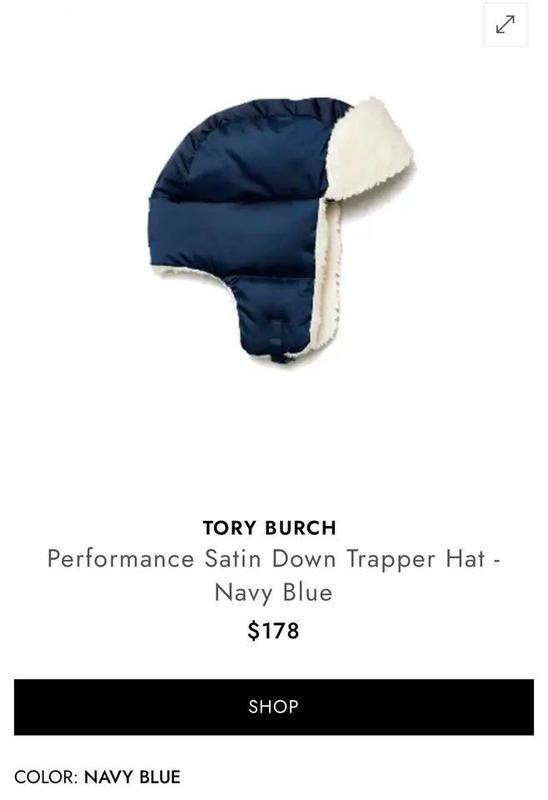Viewport: 548px width, 800px height.
Task: Open the navy trapper hat image
Action: click(x=281, y=230)
